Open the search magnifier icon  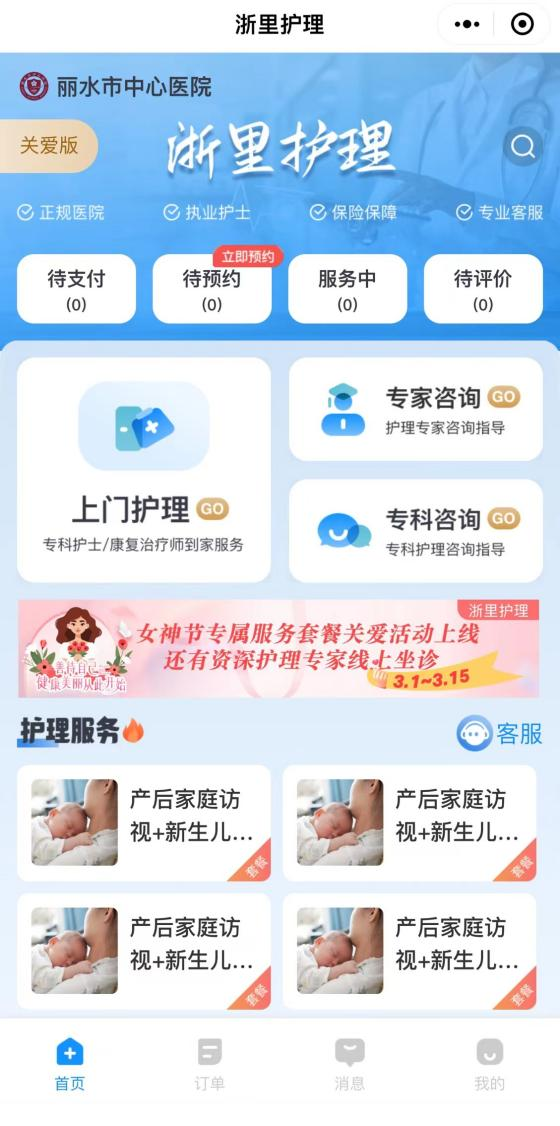523,146
